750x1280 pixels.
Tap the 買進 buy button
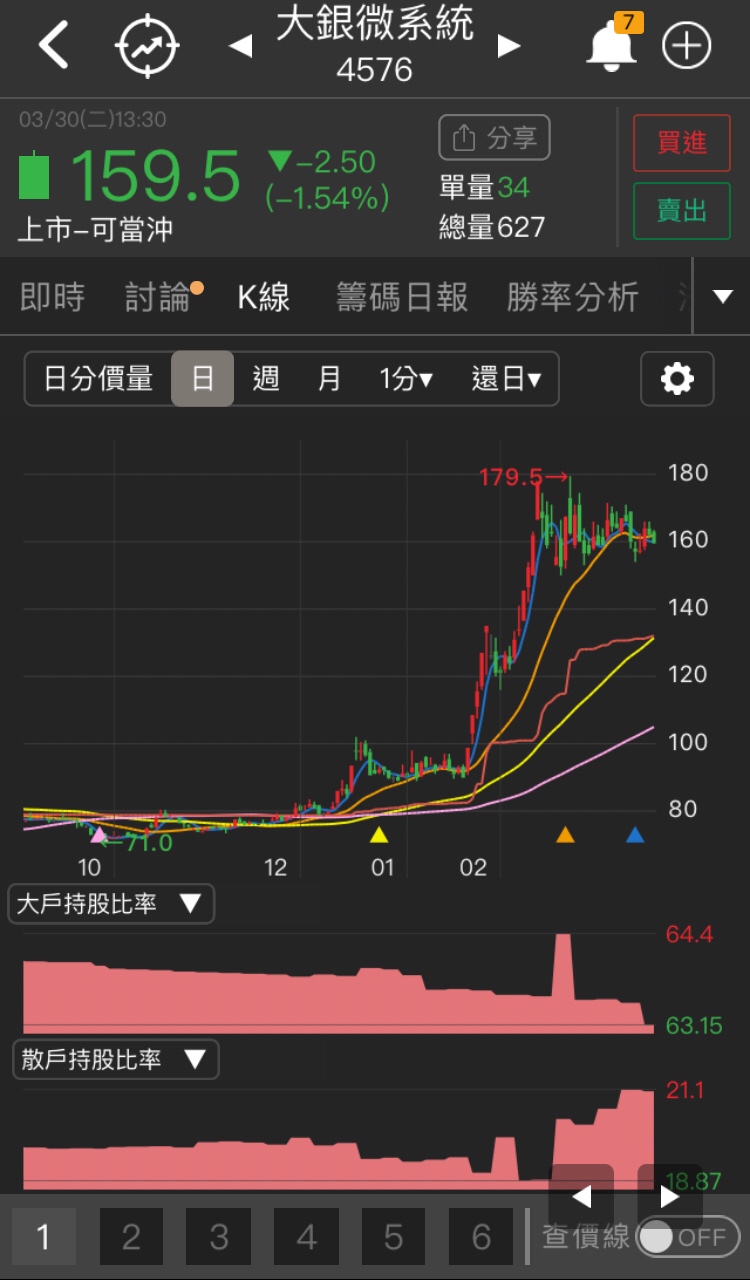pos(682,143)
